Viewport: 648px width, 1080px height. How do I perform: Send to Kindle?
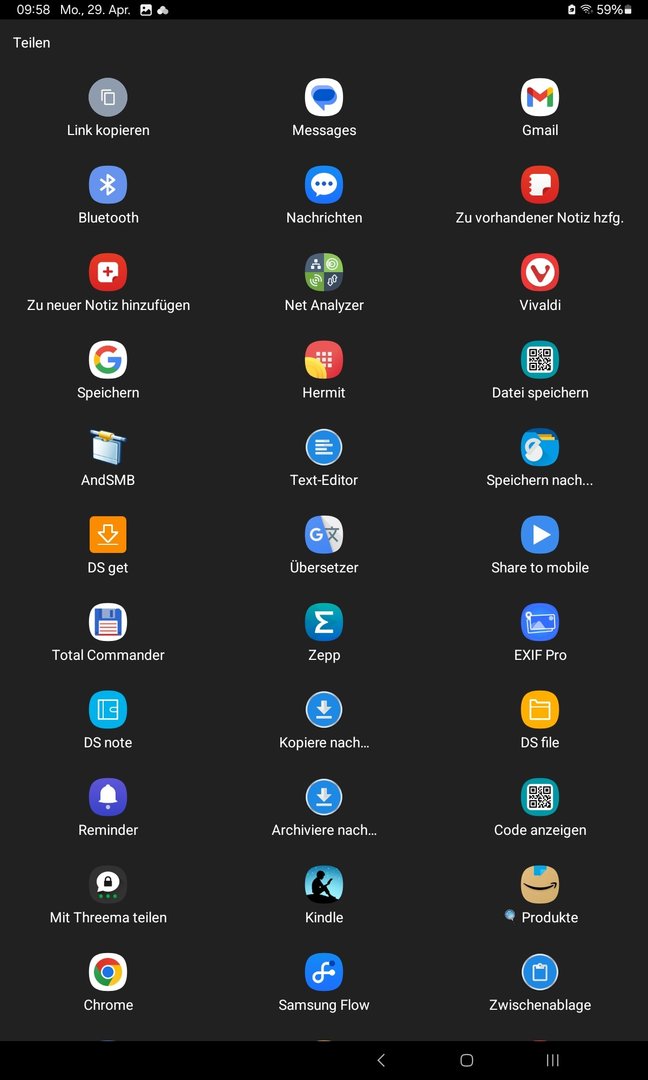pyautogui.click(x=324, y=885)
